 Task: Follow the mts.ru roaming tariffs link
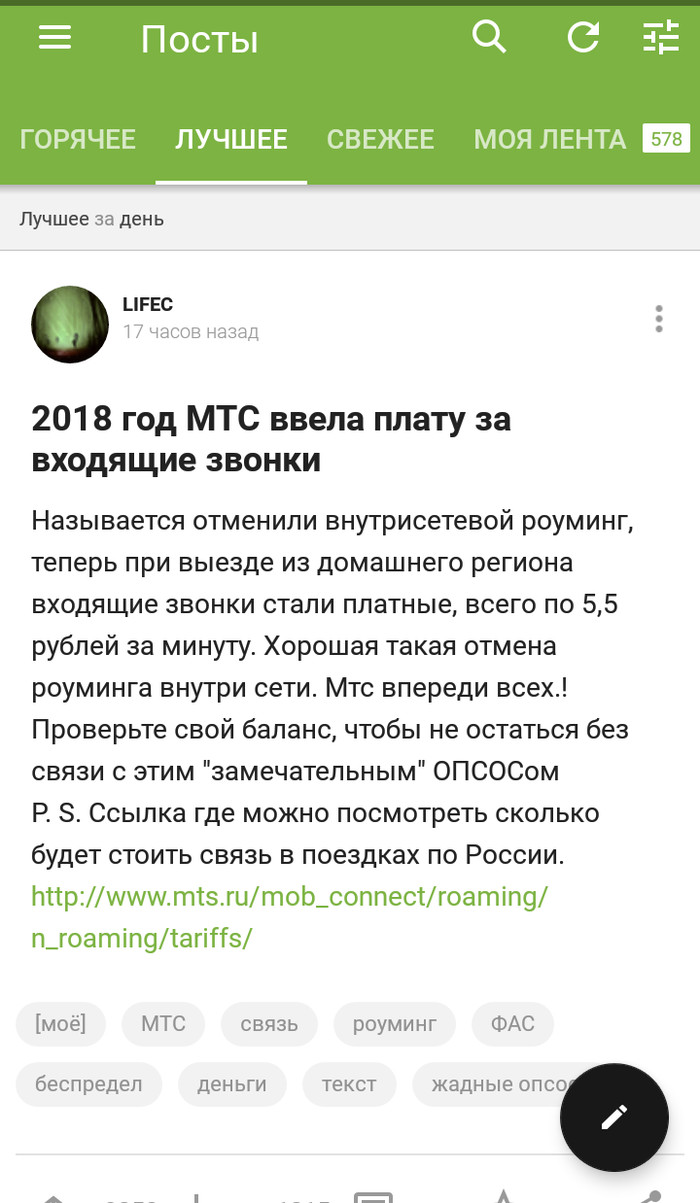(289, 917)
